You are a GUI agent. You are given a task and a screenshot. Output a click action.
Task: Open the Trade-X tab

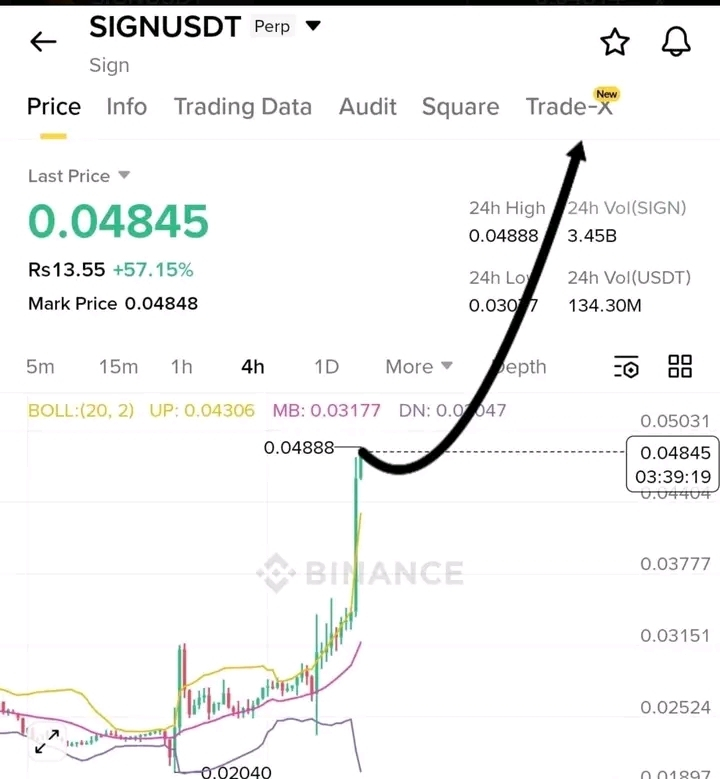[569, 107]
